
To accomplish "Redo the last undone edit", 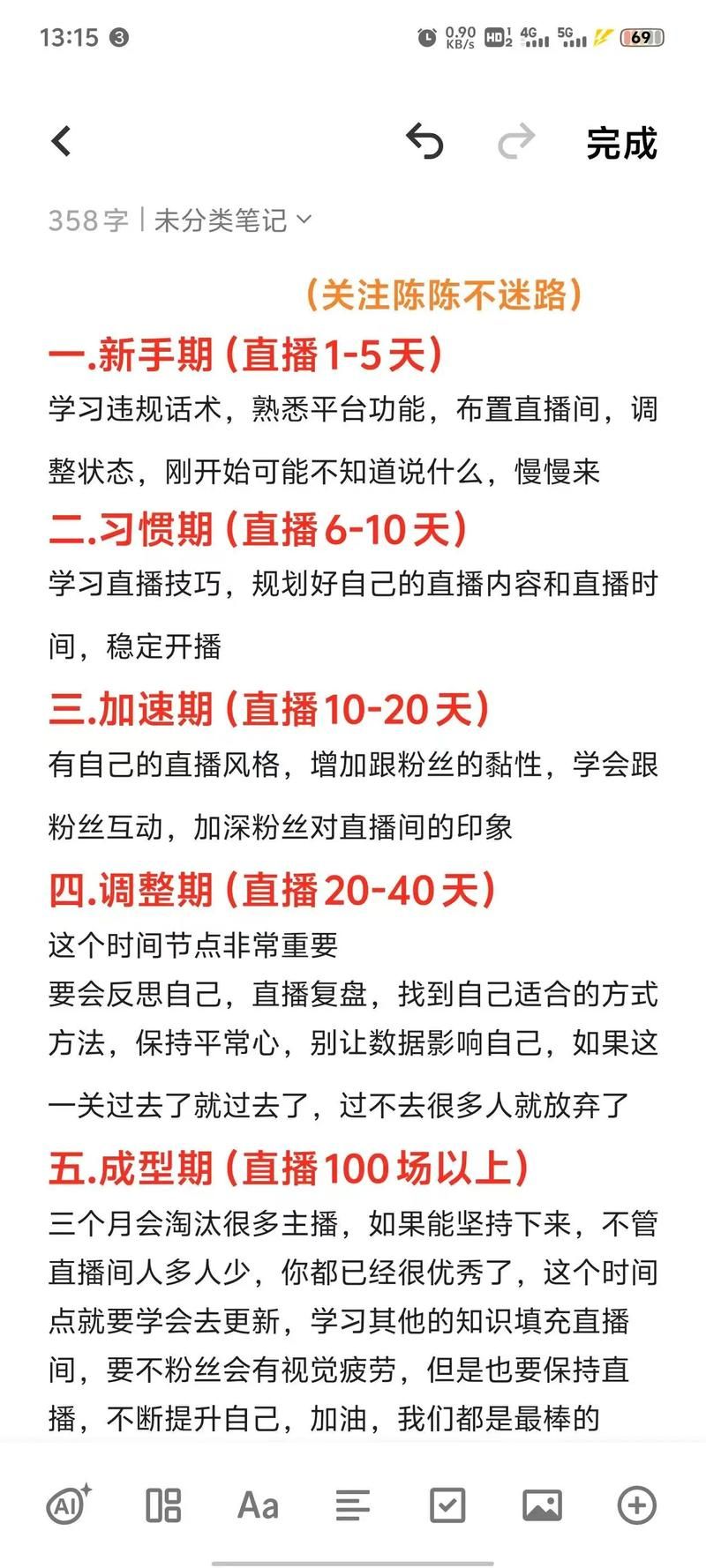I will [516, 141].
